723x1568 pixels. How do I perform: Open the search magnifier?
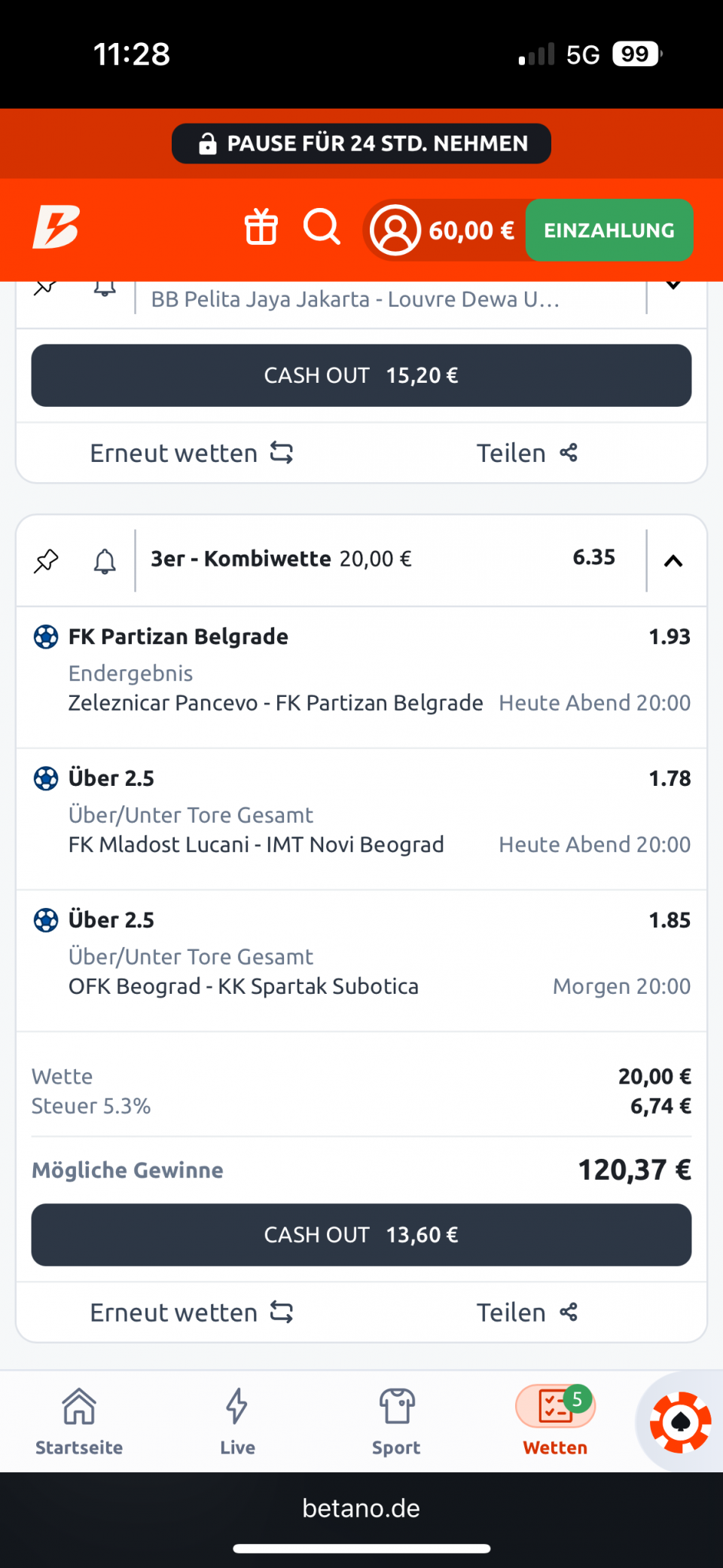click(322, 227)
